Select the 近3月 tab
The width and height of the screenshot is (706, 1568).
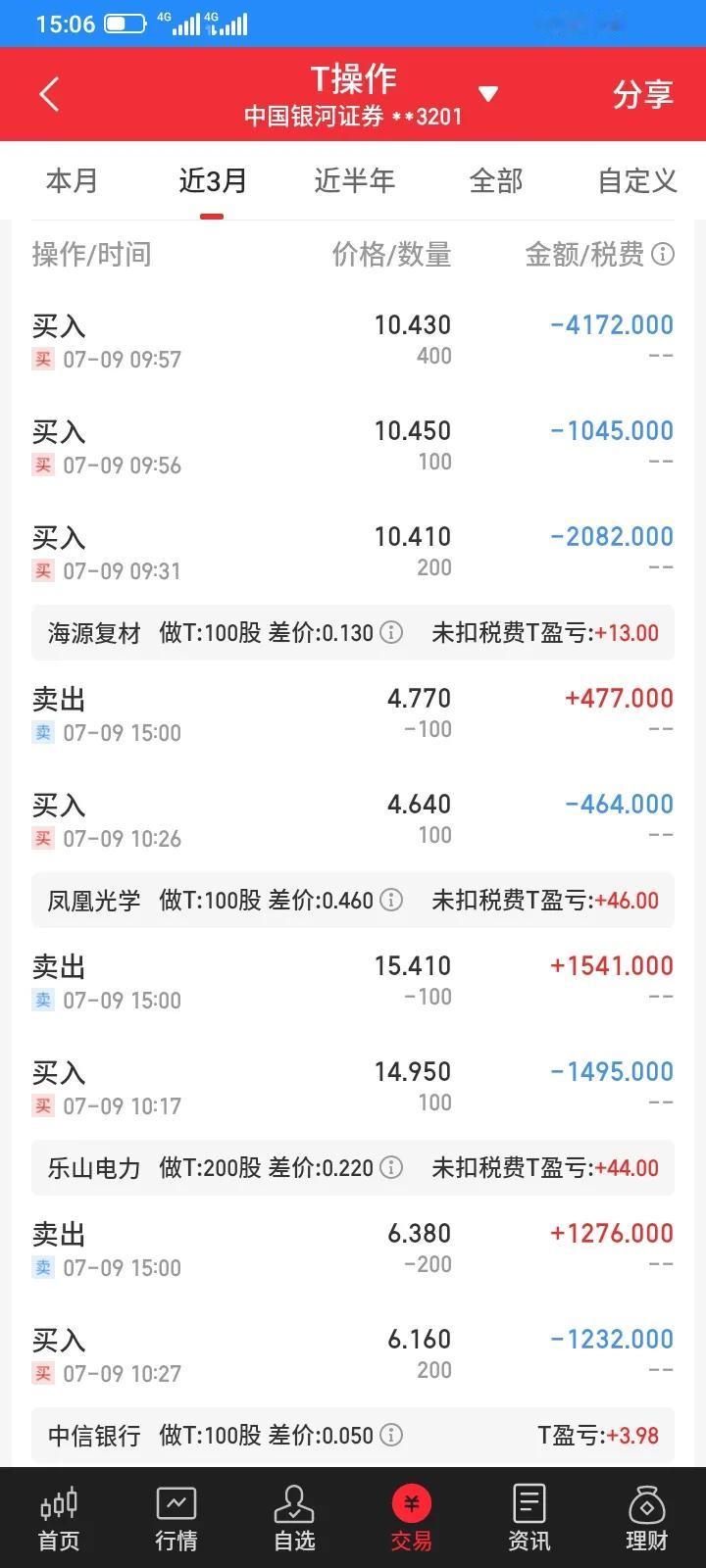point(212,180)
